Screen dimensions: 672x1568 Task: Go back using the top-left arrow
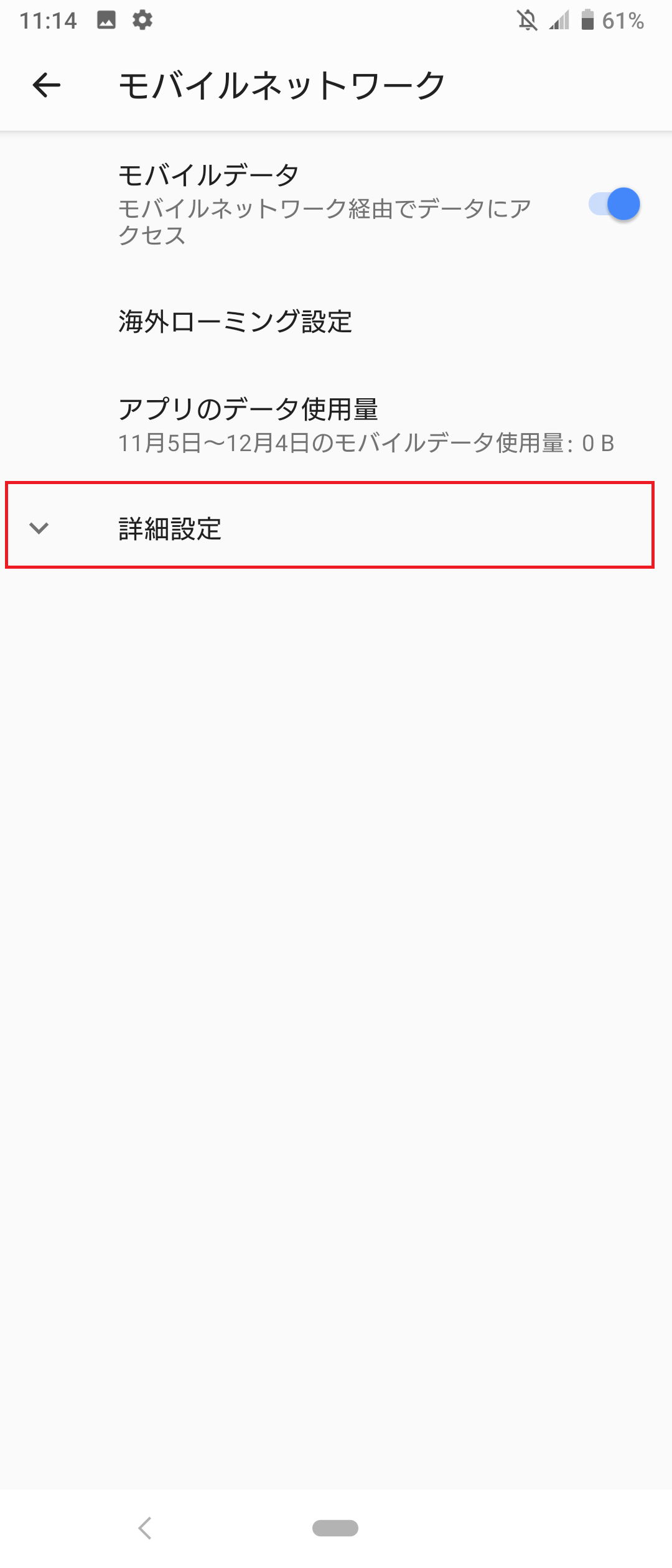point(45,86)
